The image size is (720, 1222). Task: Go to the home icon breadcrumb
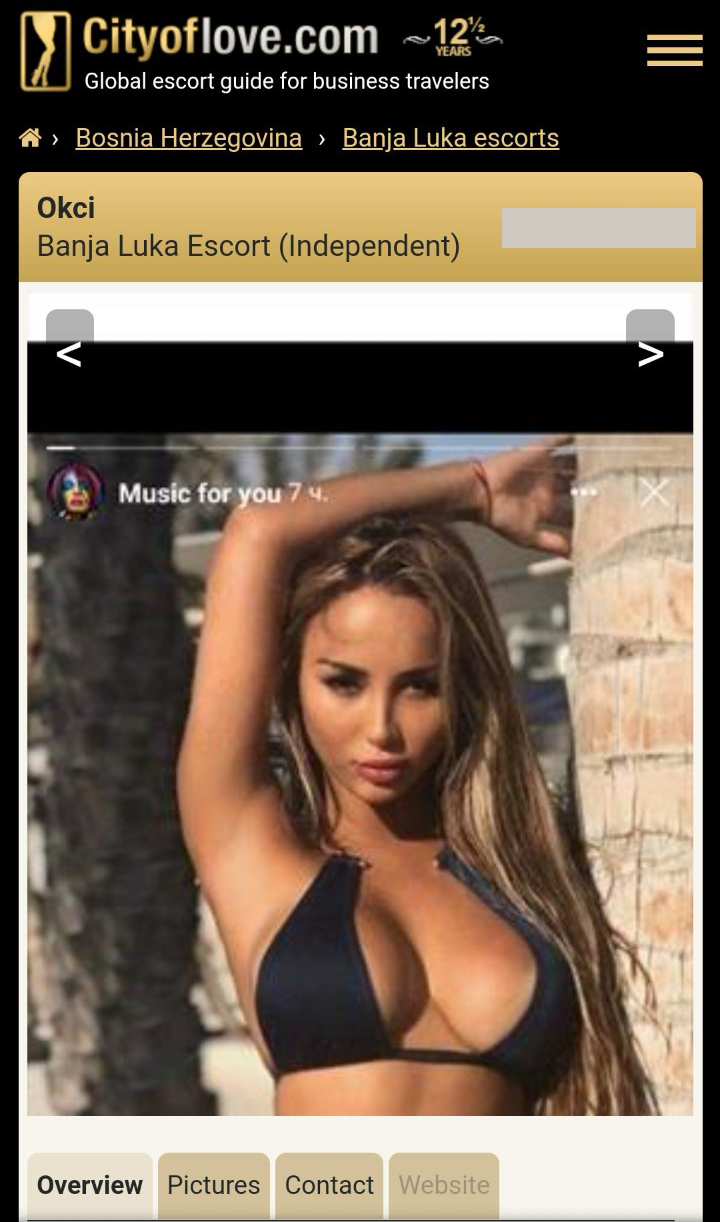point(30,138)
